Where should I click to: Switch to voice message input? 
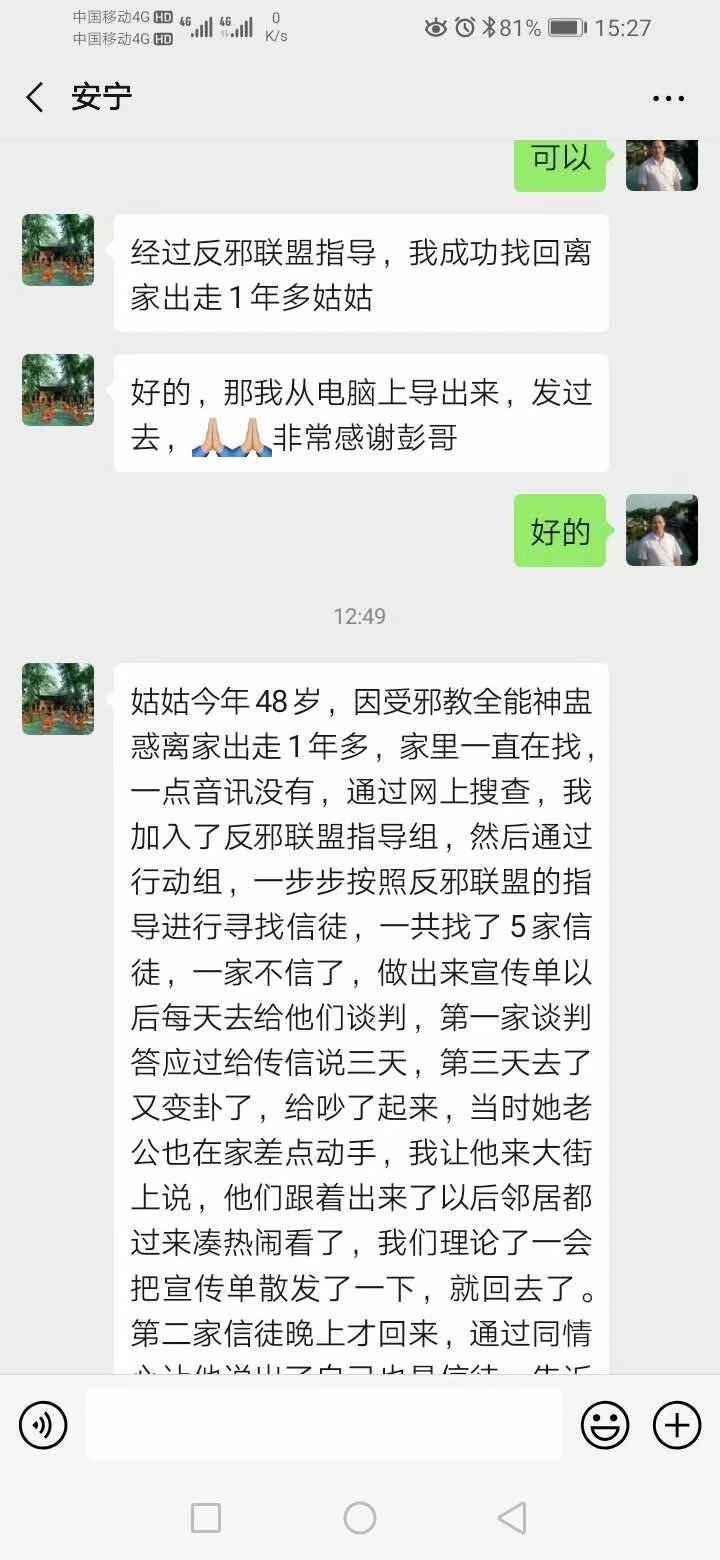[x=43, y=1425]
